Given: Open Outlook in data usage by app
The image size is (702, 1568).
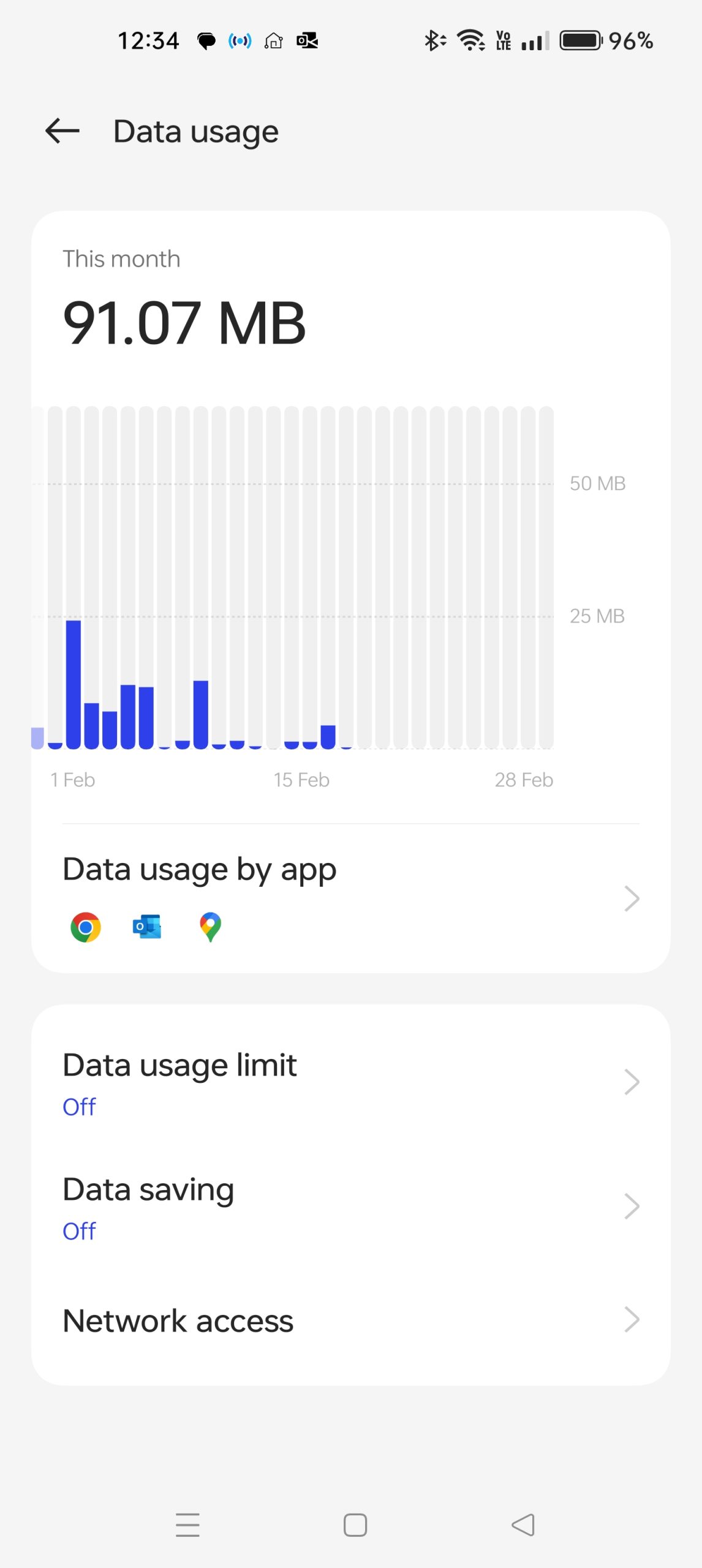Looking at the screenshot, I should pos(146,927).
